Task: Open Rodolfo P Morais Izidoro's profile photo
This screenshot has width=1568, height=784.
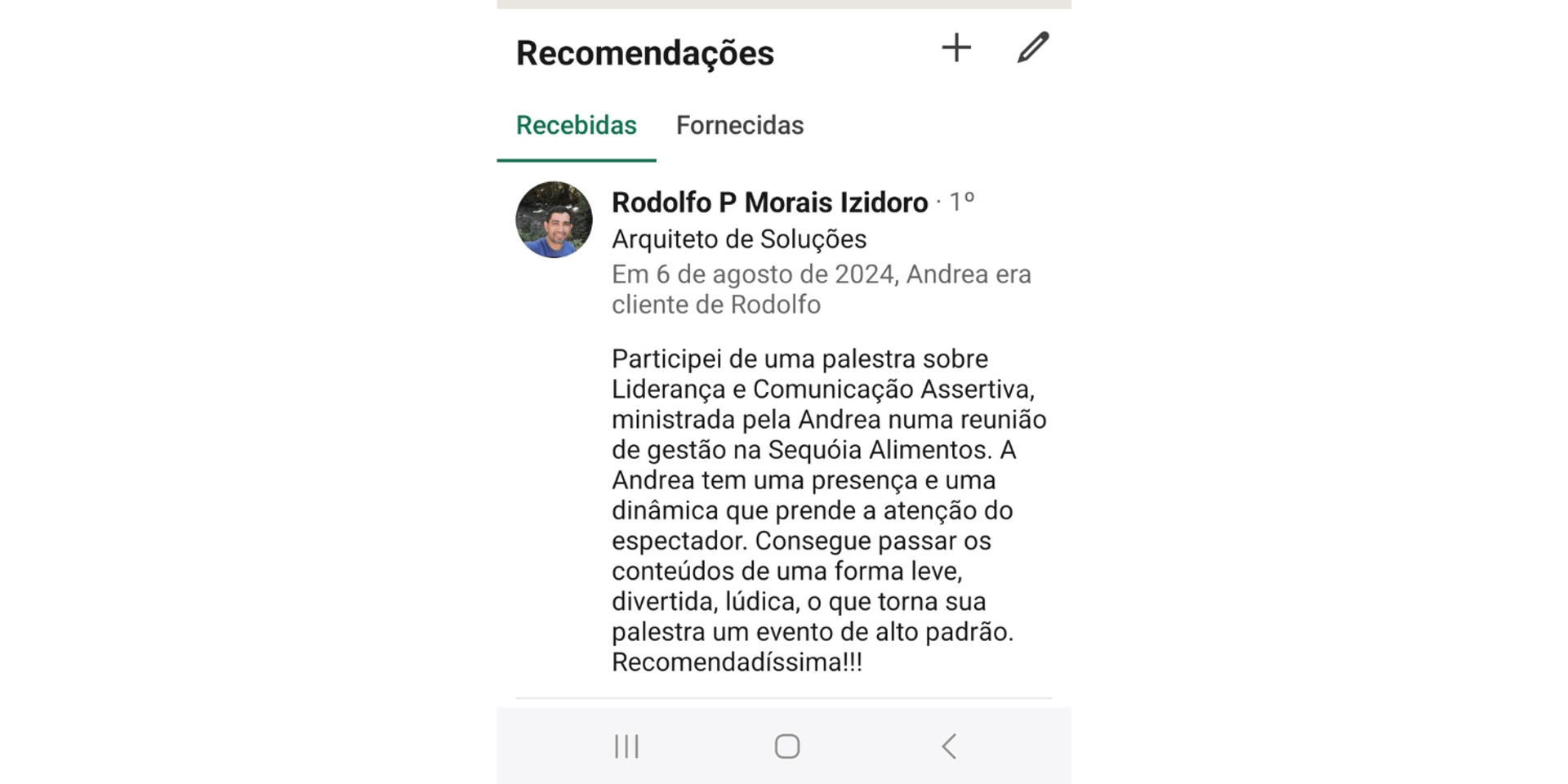Action: 554,220
